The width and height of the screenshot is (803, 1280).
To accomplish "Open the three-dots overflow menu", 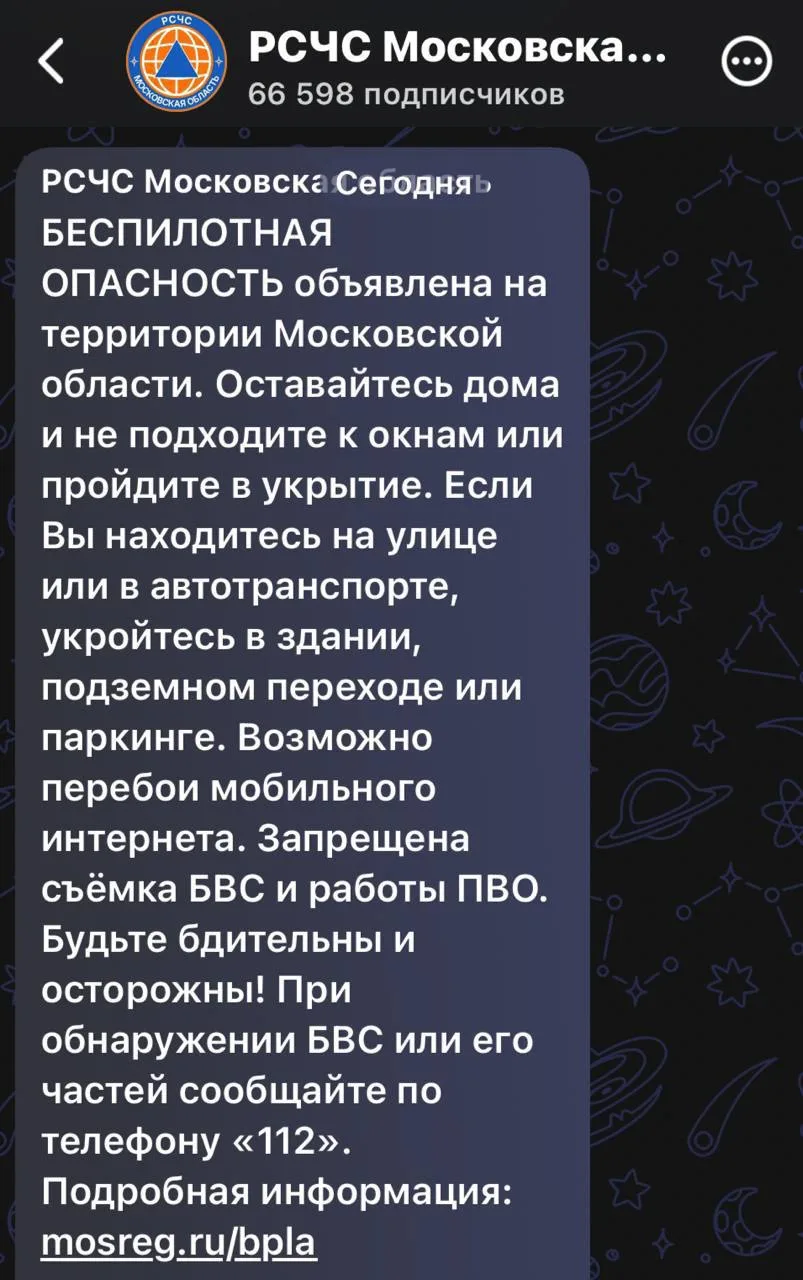I will [747, 65].
